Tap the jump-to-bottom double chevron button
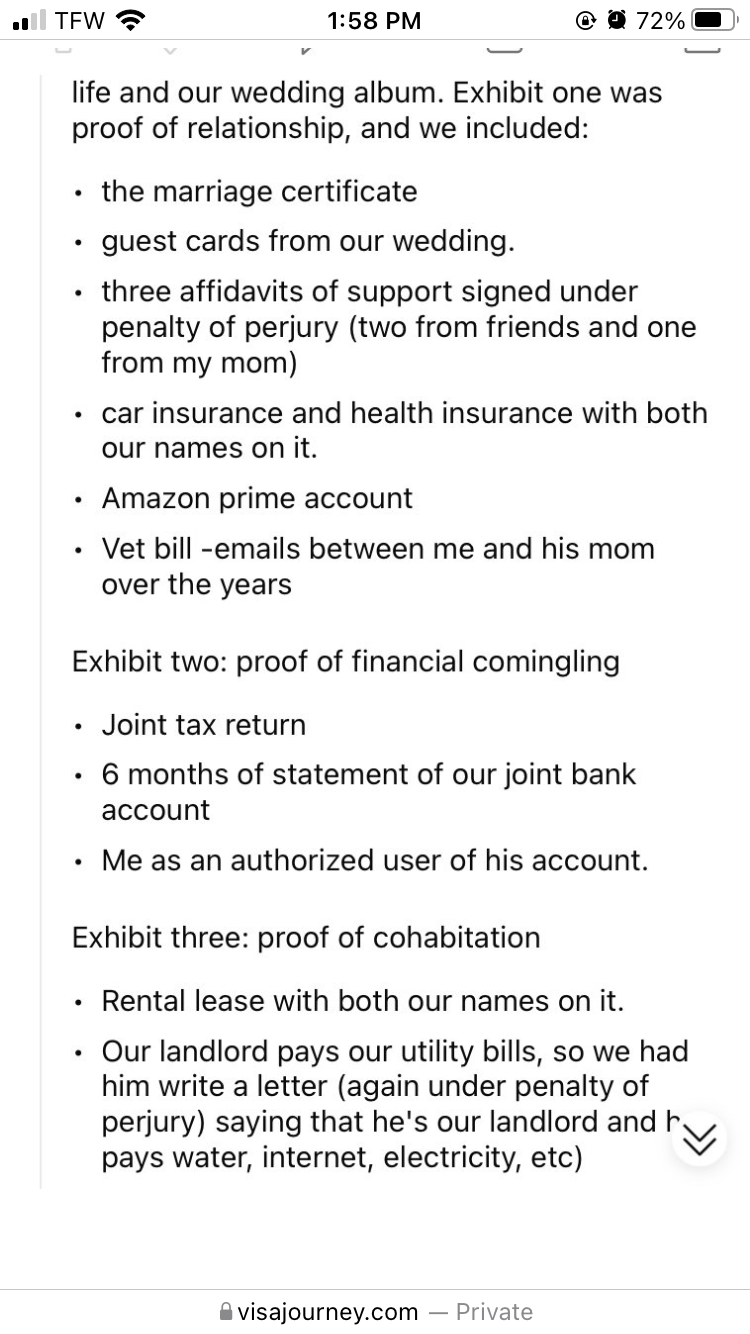Screen dimensions: 750x1334 [699, 1138]
